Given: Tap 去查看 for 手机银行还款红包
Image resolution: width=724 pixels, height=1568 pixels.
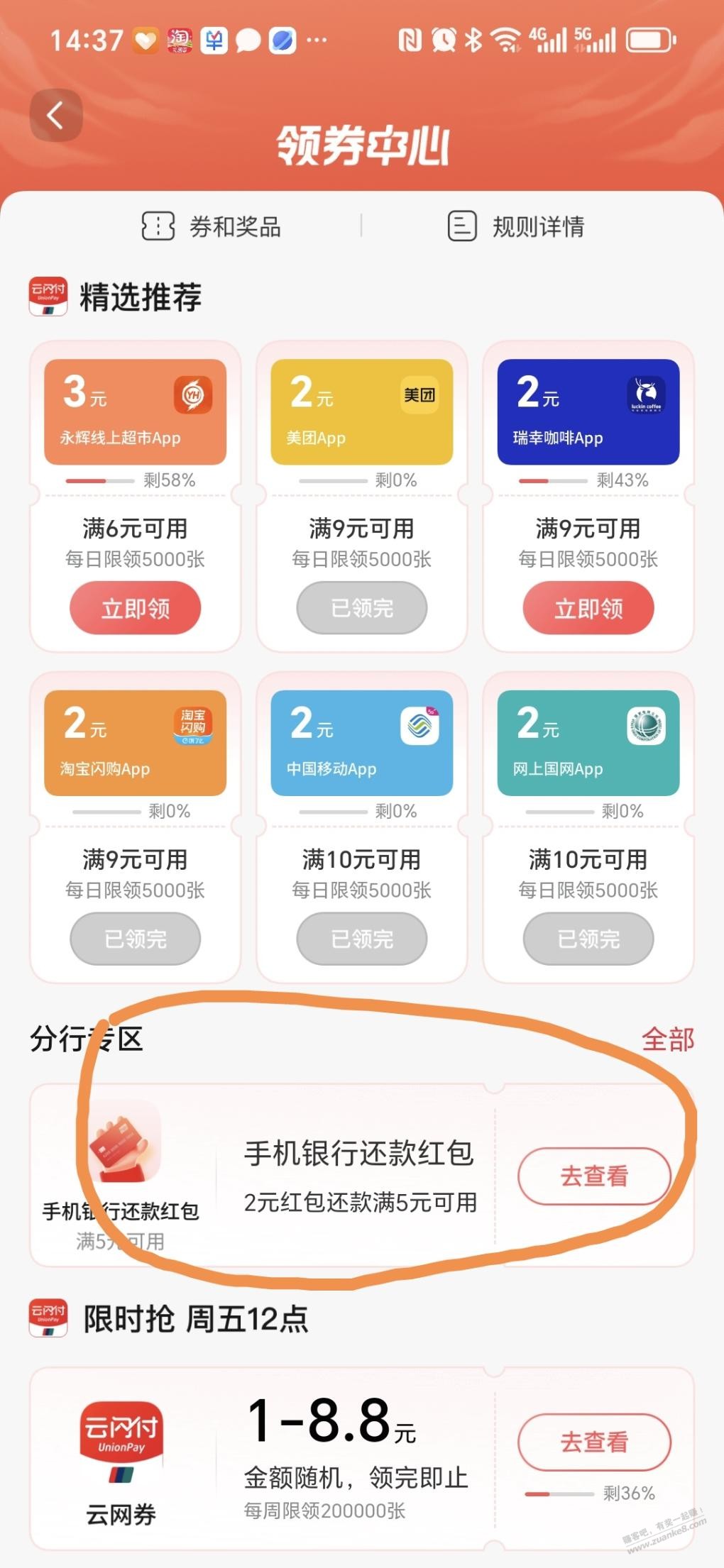Looking at the screenshot, I should [594, 1176].
